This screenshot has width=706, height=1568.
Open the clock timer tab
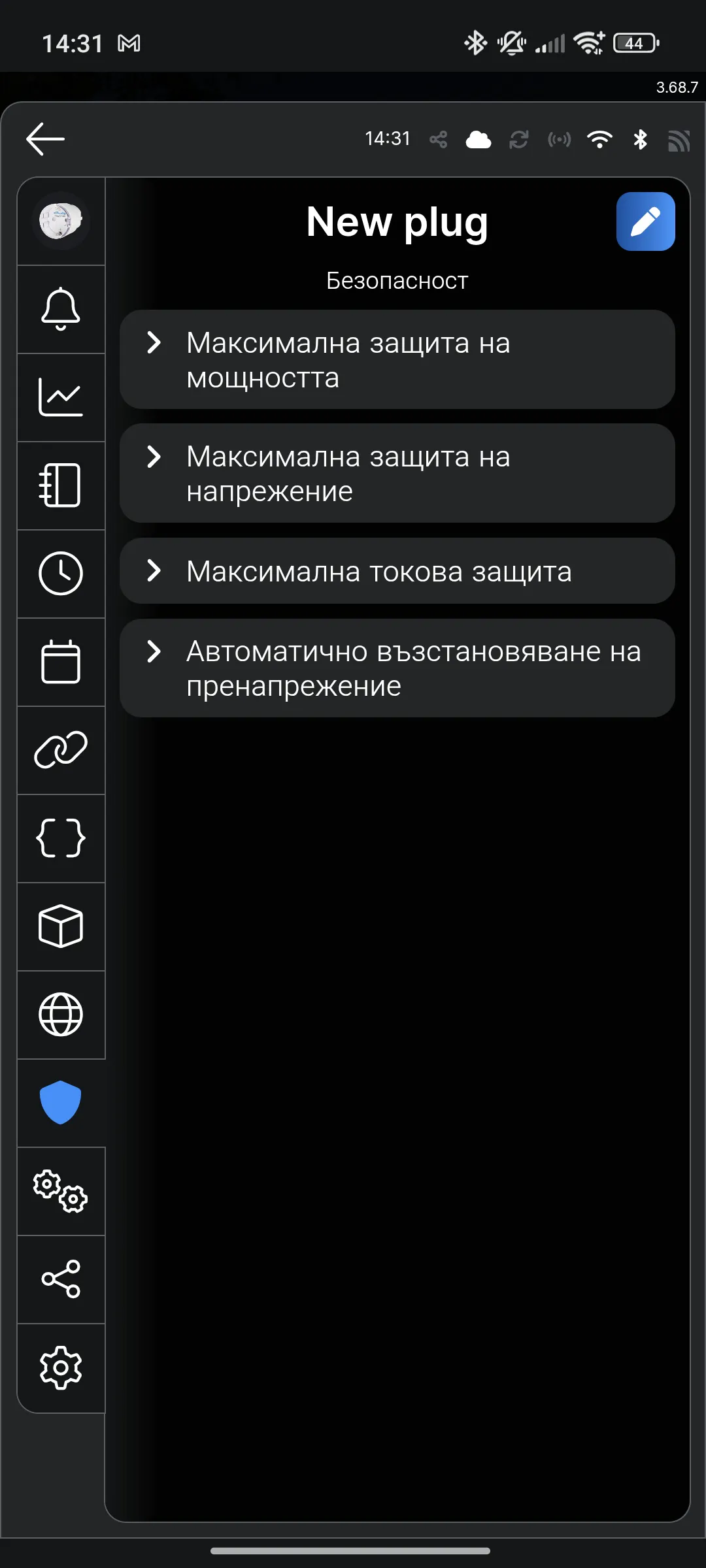point(61,574)
